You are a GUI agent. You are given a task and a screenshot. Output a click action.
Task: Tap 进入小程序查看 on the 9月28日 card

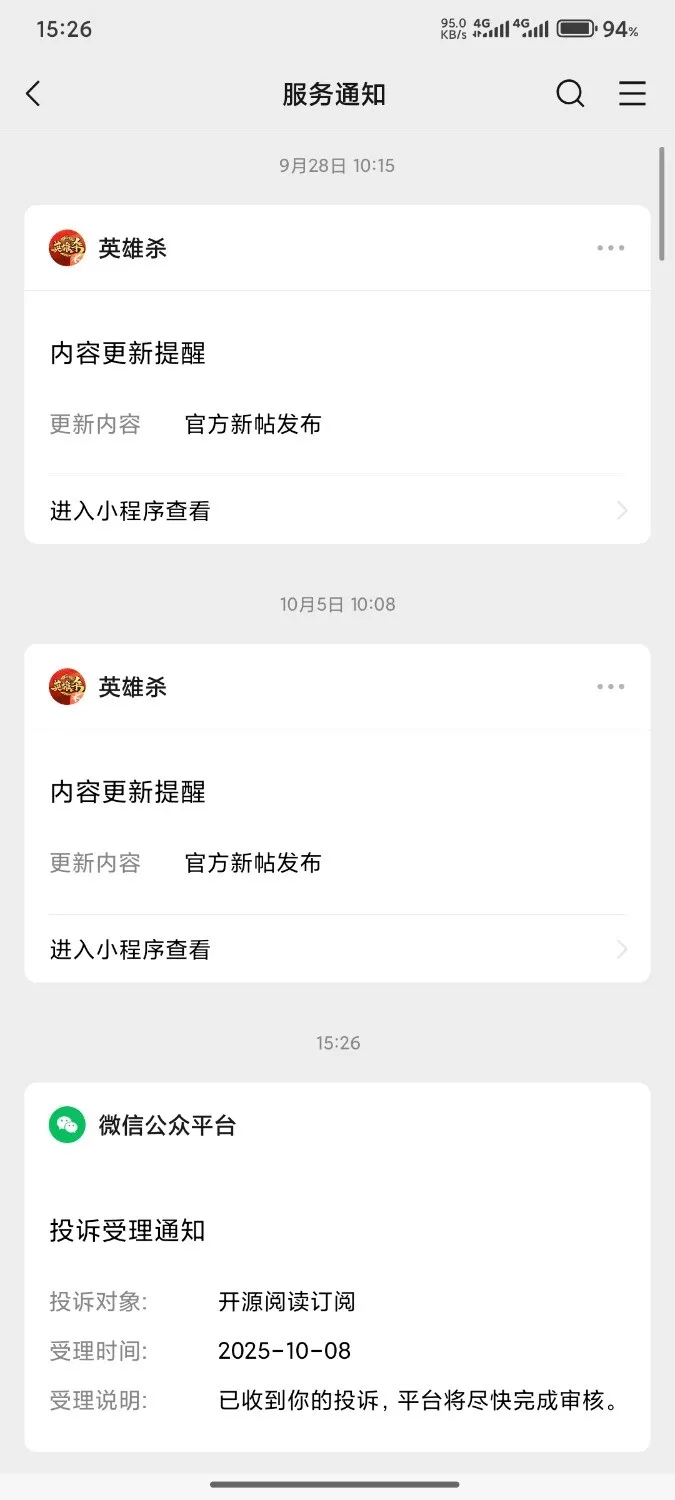(337, 511)
